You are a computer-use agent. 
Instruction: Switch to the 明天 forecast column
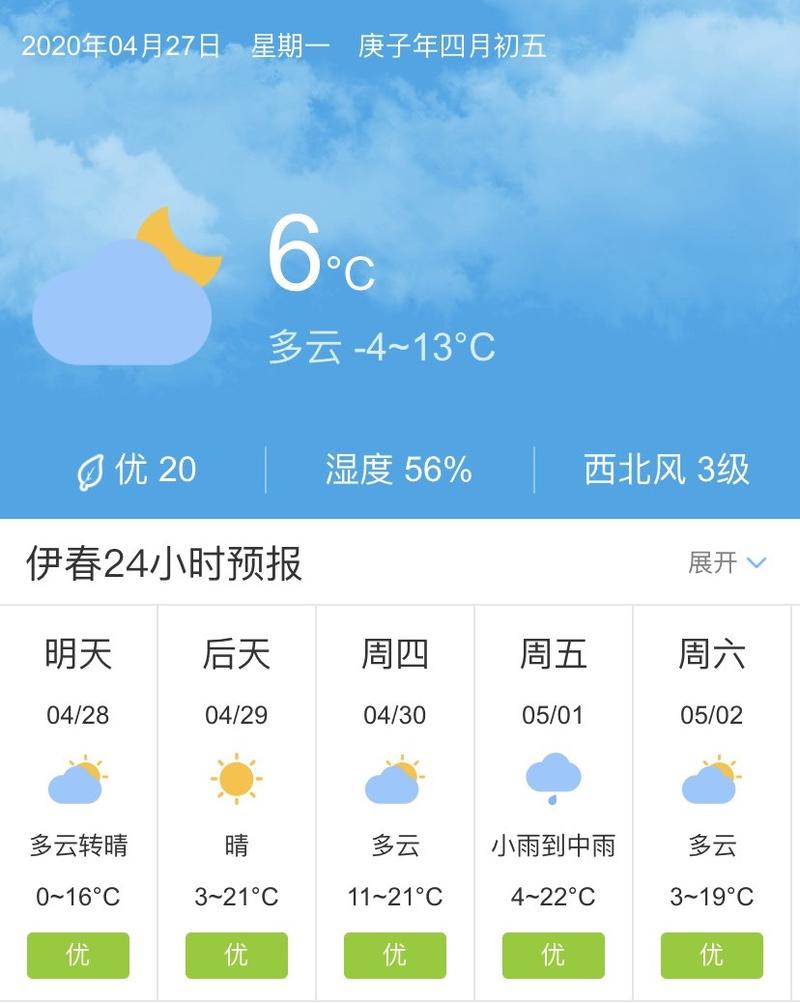click(x=79, y=653)
